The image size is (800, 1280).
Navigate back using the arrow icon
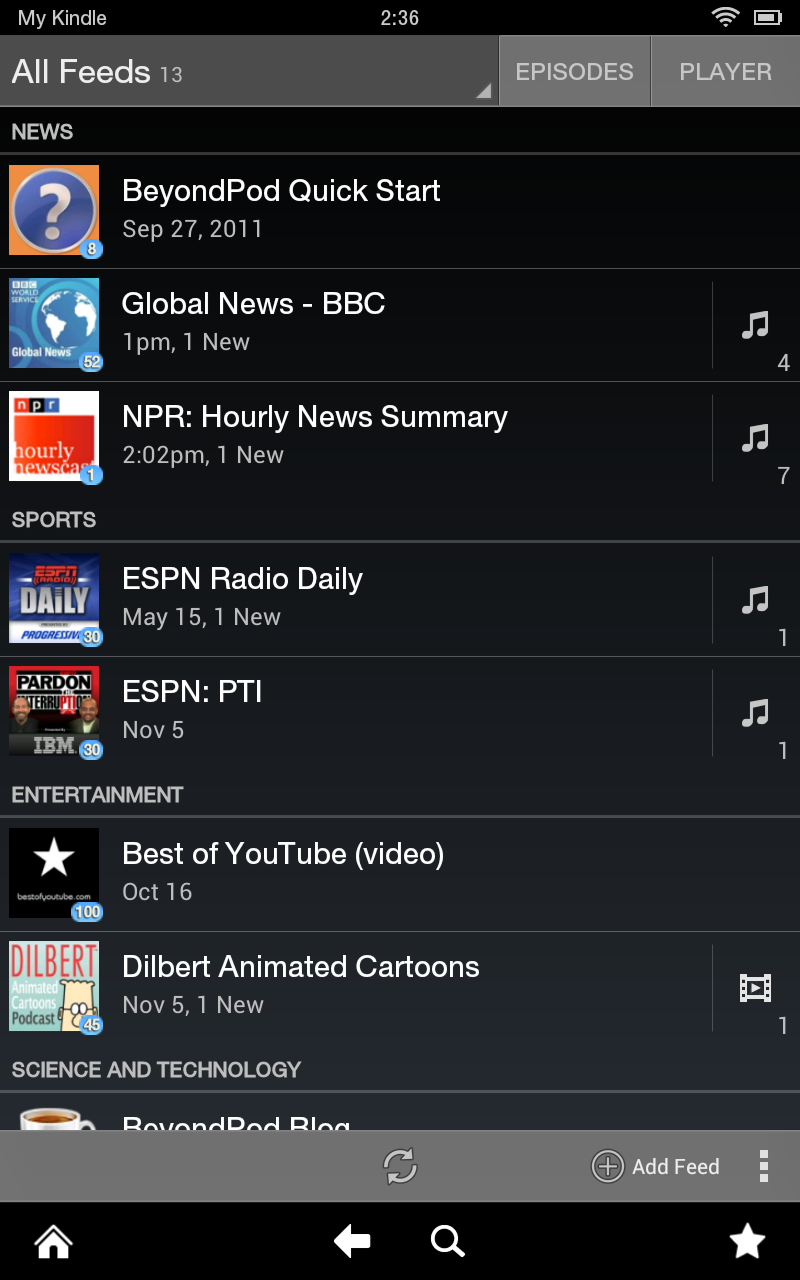coord(352,1241)
